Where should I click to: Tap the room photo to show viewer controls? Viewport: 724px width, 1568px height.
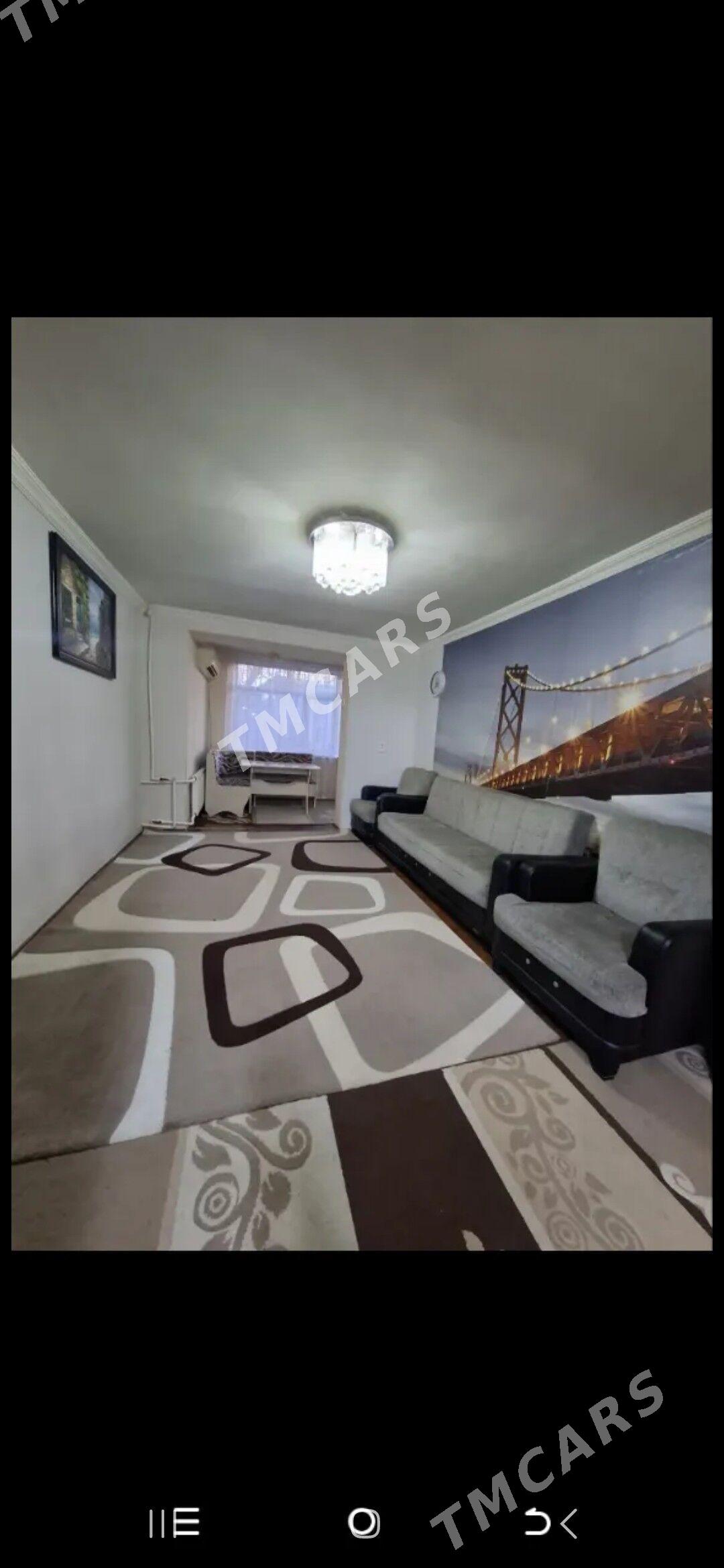[362, 783]
